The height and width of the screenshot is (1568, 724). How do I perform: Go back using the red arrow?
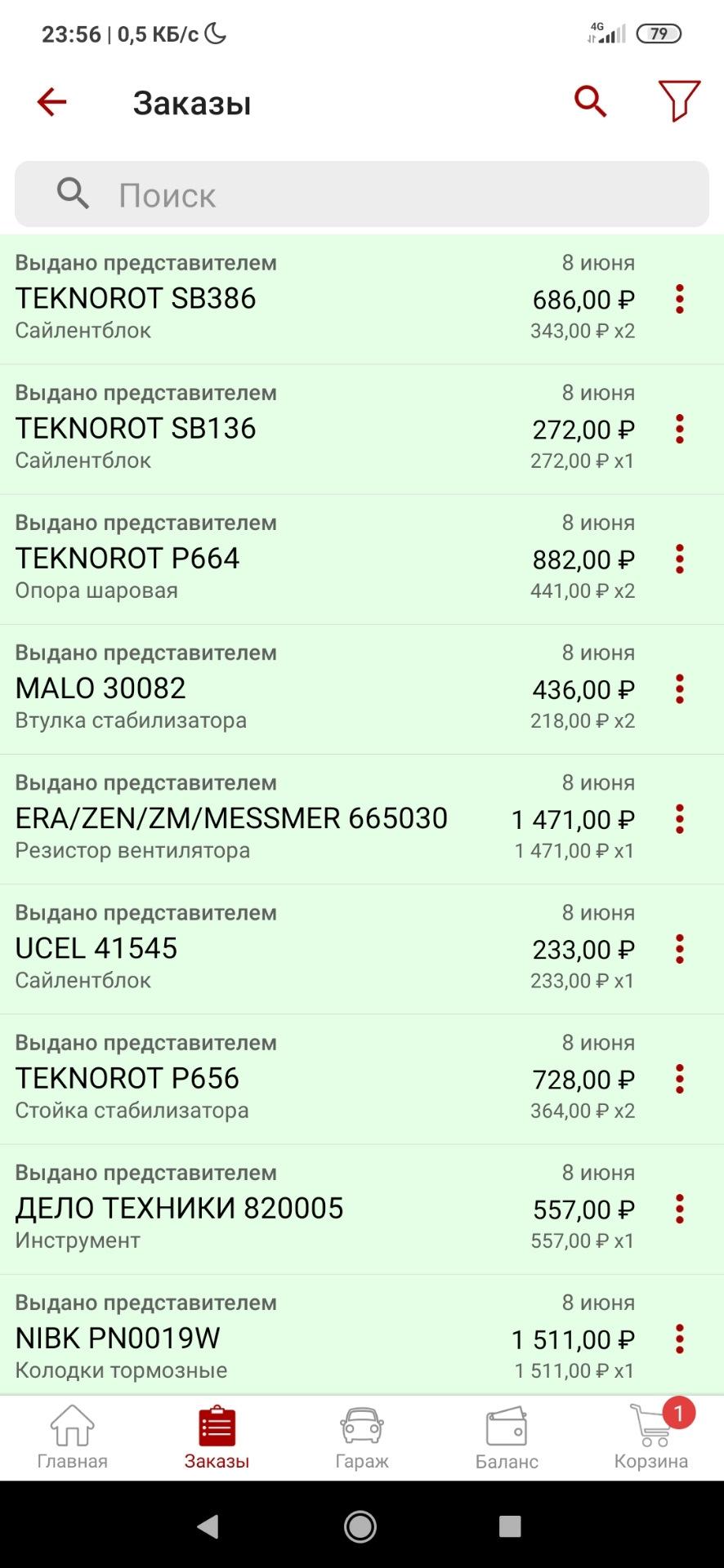pyautogui.click(x=51, y=102)
